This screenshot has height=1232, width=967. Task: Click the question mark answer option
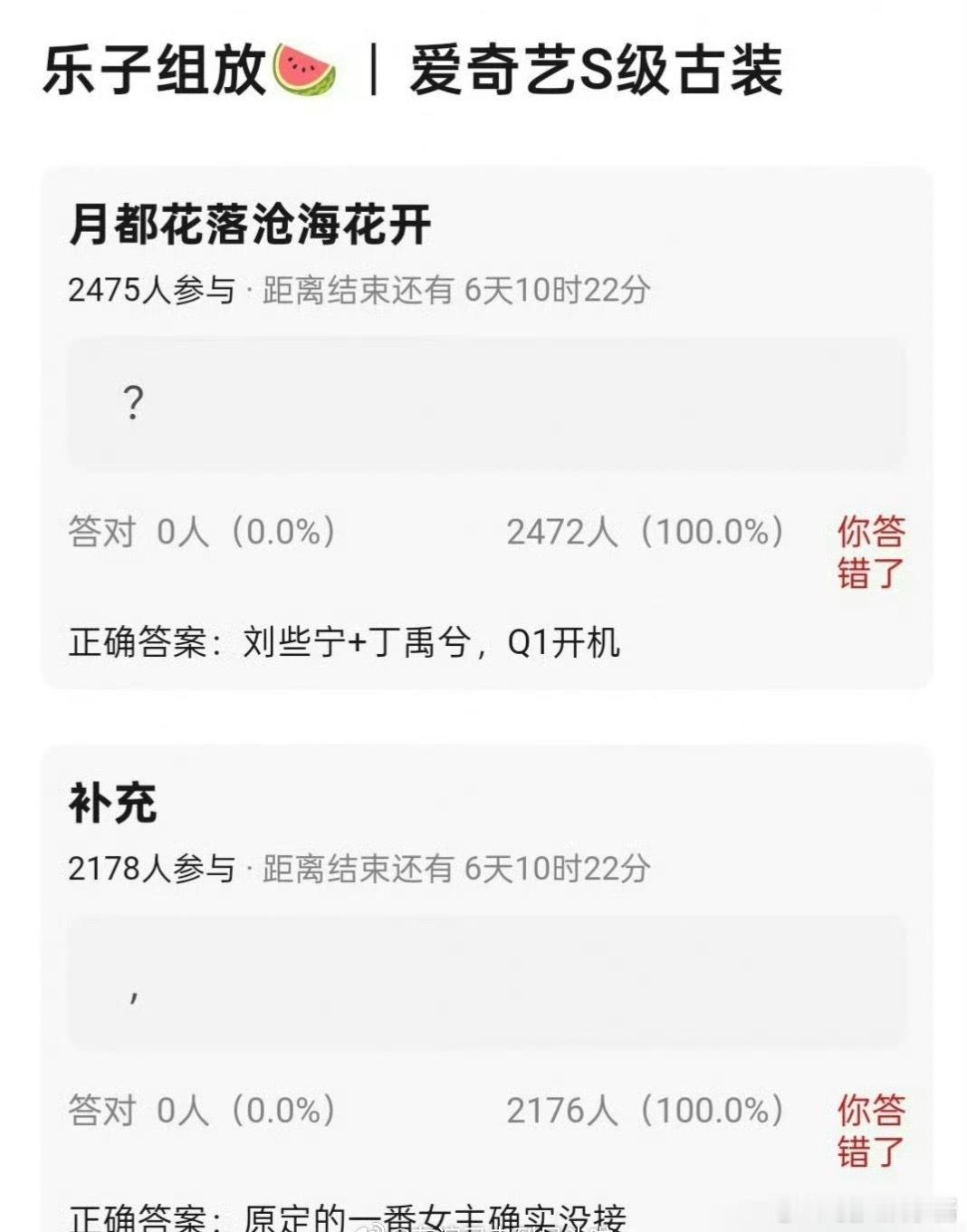[132, 399]
